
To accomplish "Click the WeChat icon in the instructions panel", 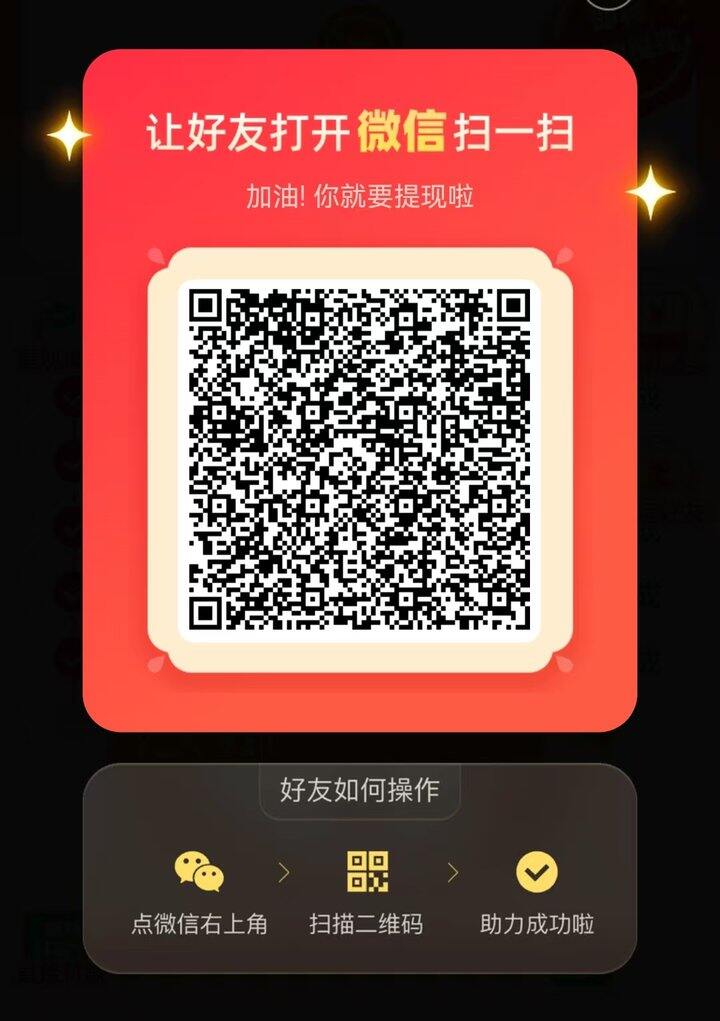I will [197, 871].
